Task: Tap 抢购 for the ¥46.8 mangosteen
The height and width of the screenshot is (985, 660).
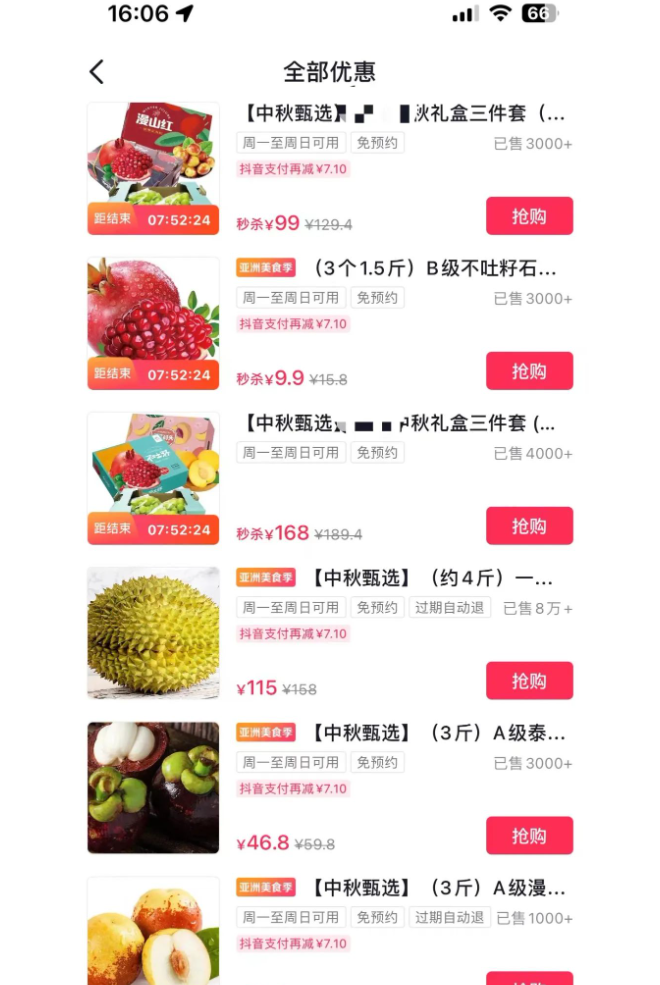Action: 529,836
